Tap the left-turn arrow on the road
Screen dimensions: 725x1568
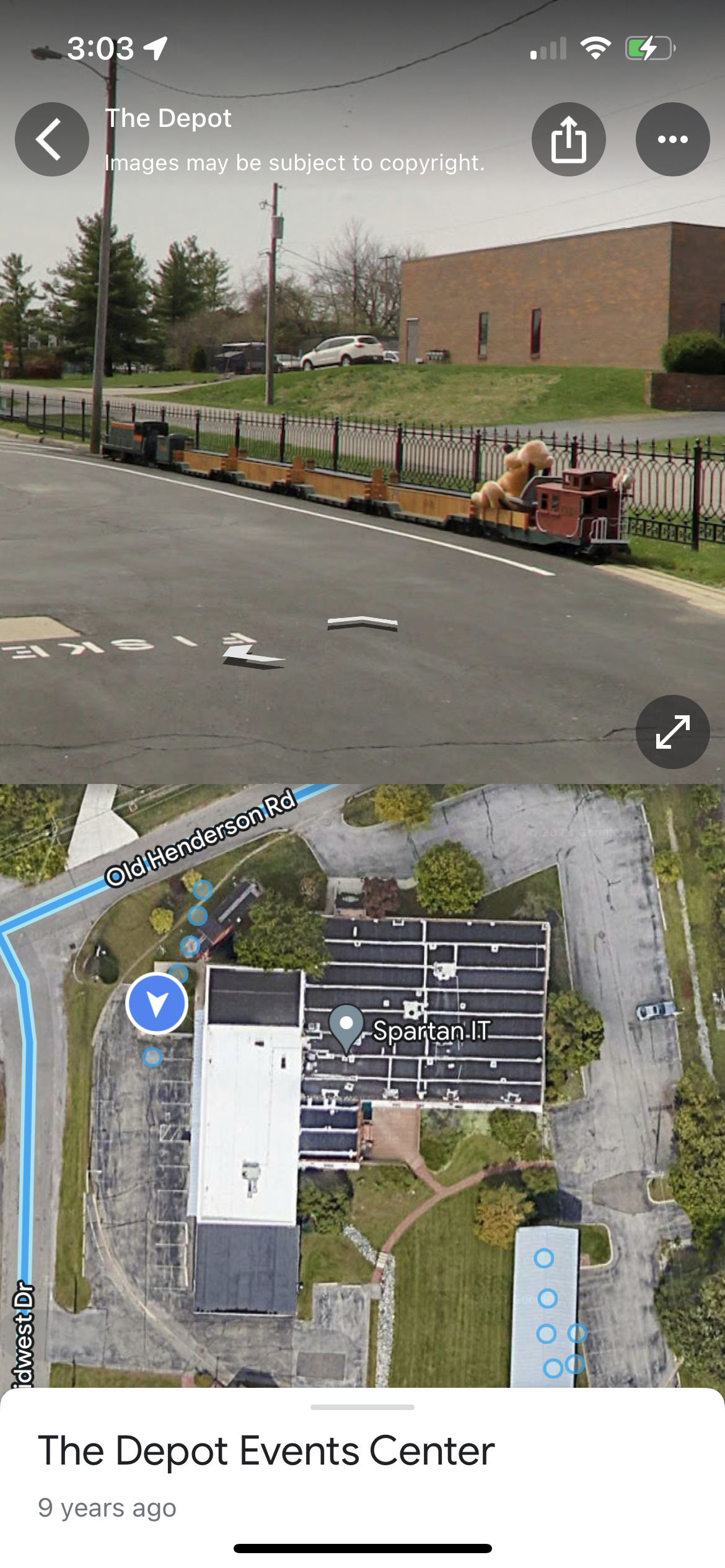pyautogui.click(x=253, y=657)
